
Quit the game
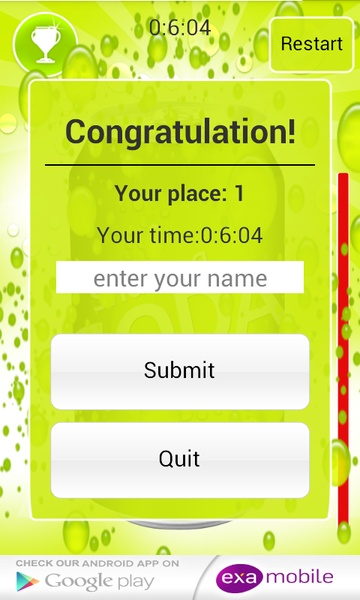point(180,460)
